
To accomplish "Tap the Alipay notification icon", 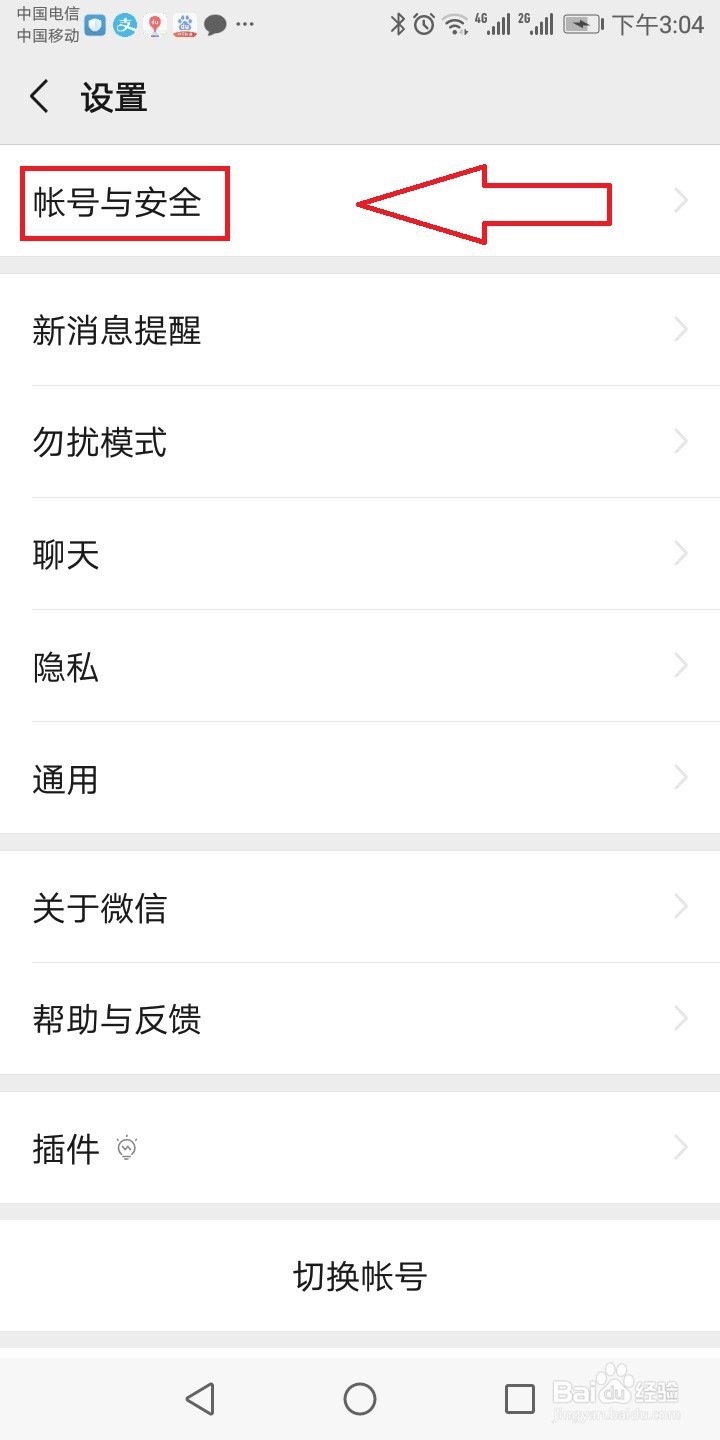I will [x=127, y=25].
